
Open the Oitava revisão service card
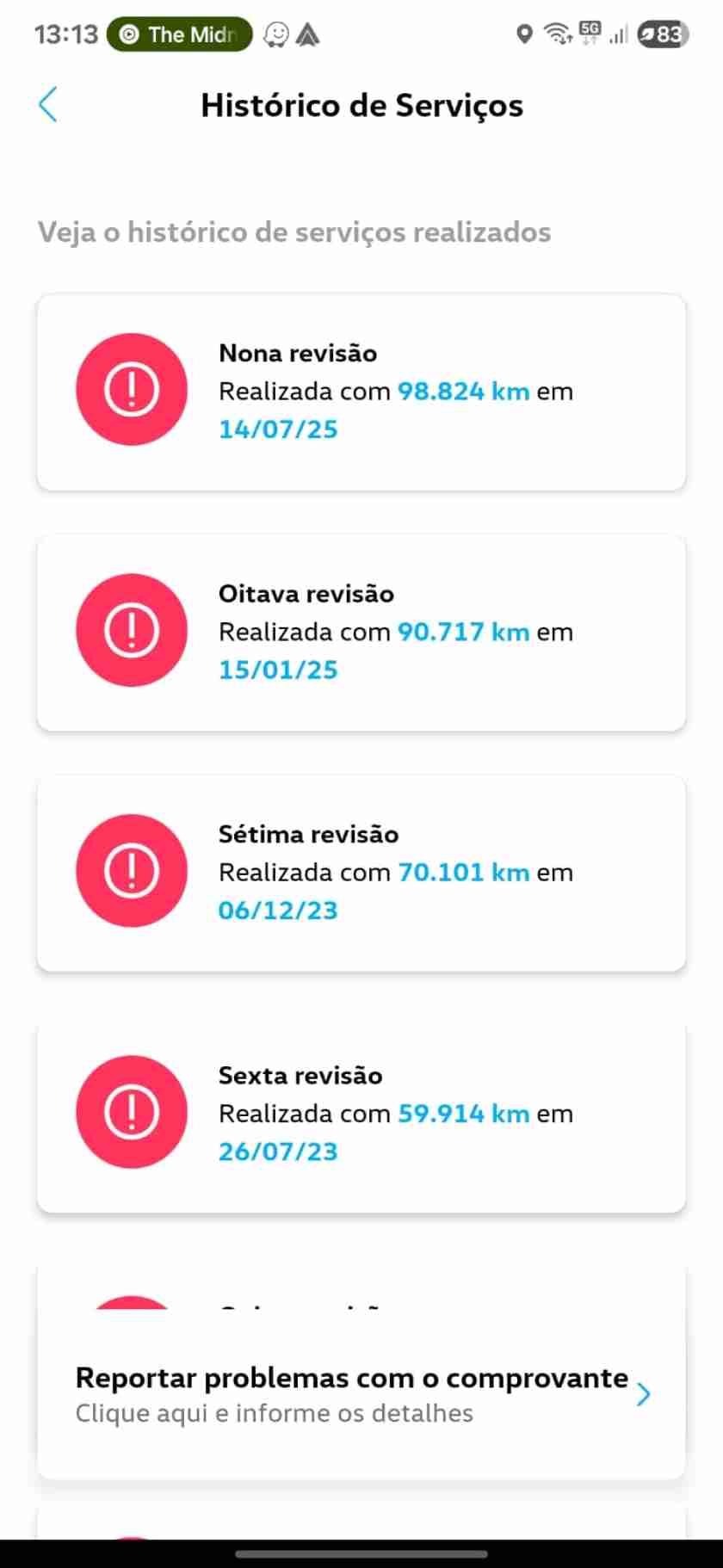(361, 633)
